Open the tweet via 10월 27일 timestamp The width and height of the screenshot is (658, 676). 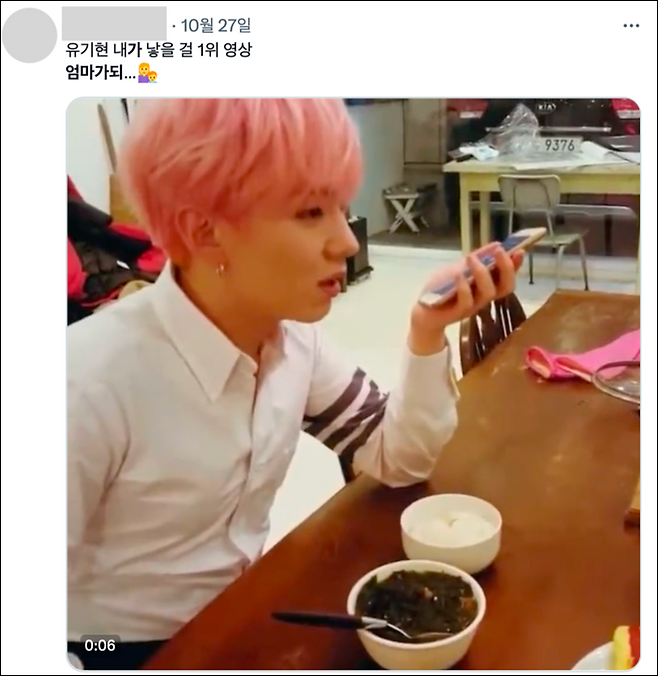216,24
